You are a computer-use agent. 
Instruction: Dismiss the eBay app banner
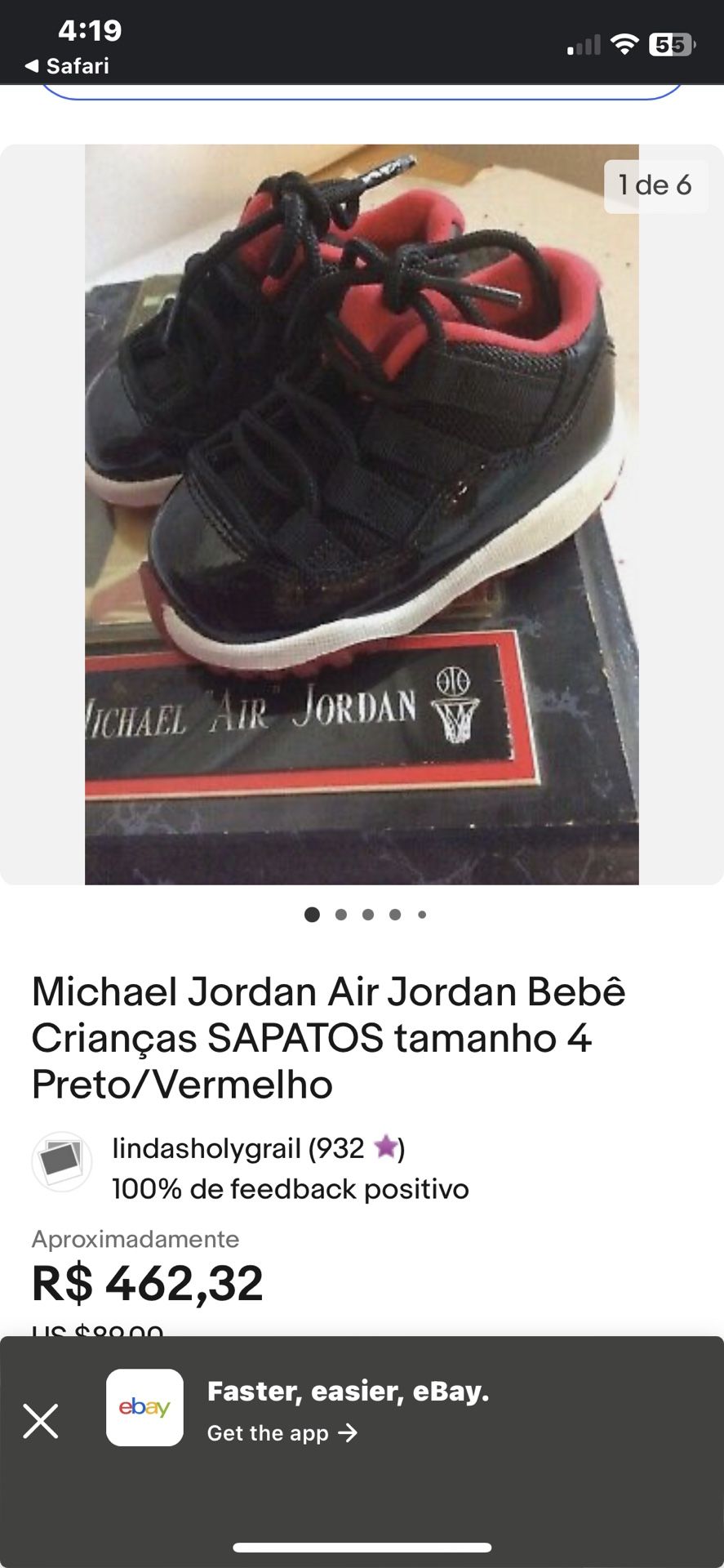click(41, 1421)
